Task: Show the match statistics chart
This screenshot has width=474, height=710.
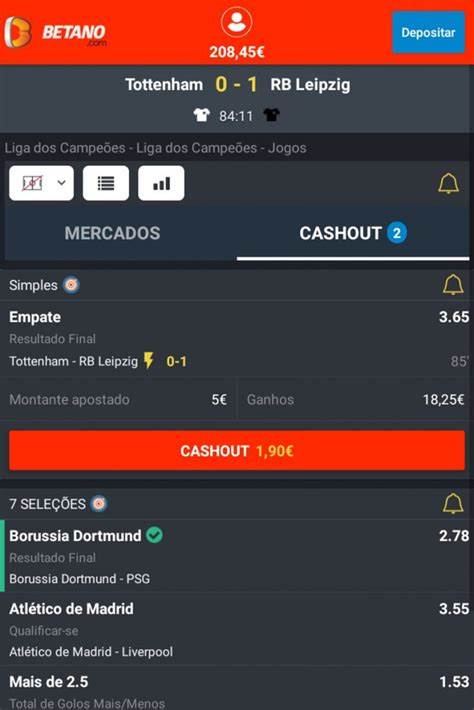Action: click(161, 183)
